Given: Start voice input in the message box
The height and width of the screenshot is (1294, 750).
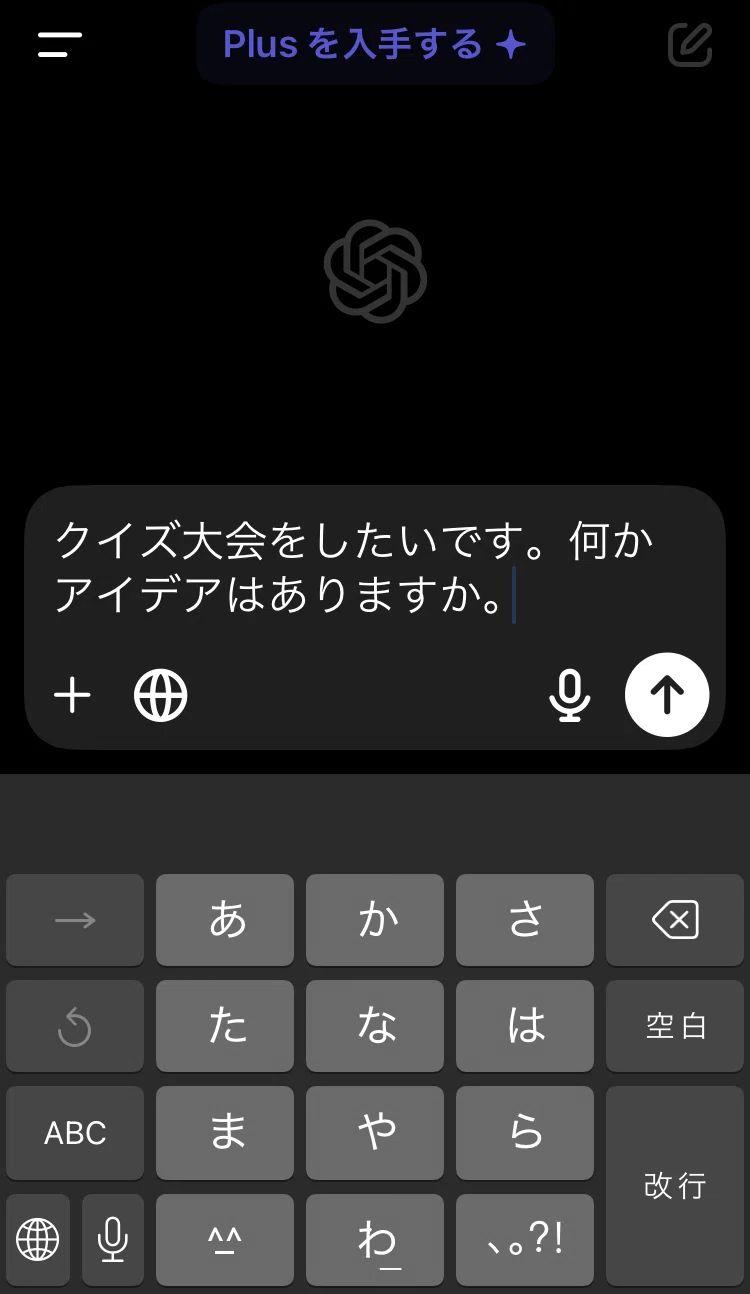Looking at the screenshot, I should [570, 695].
